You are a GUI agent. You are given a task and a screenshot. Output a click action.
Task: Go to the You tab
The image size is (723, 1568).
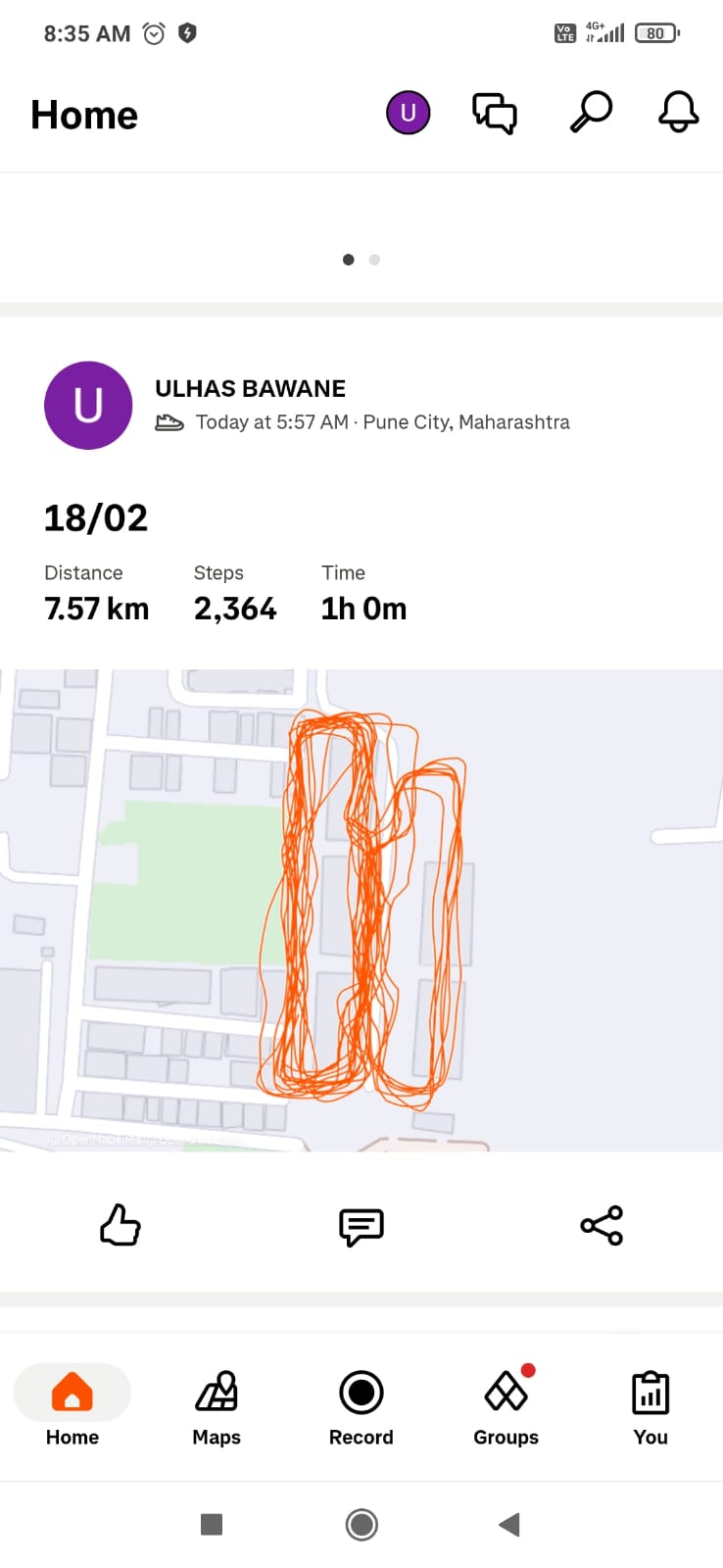pyautogui.click(x=651, y=1408)
